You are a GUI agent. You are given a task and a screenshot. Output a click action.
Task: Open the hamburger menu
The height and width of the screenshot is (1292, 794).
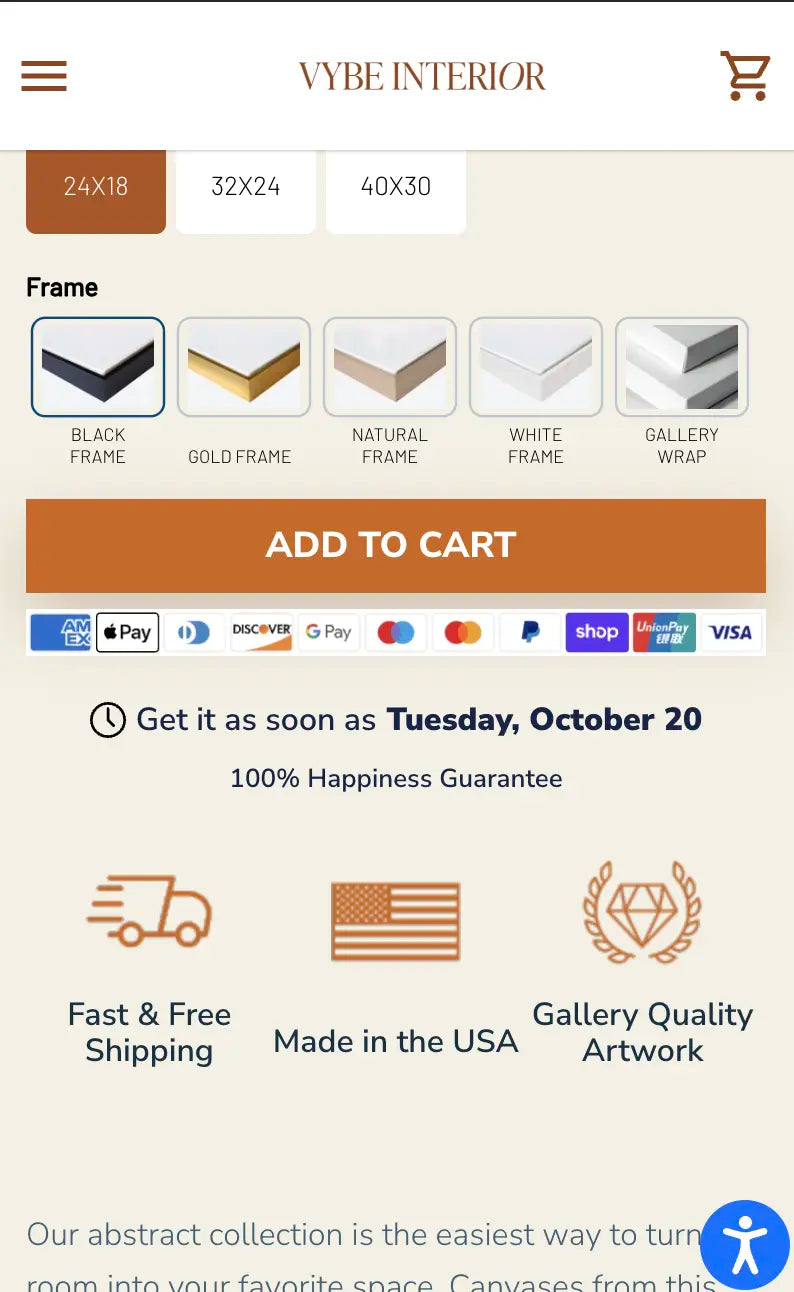point(44,76)
